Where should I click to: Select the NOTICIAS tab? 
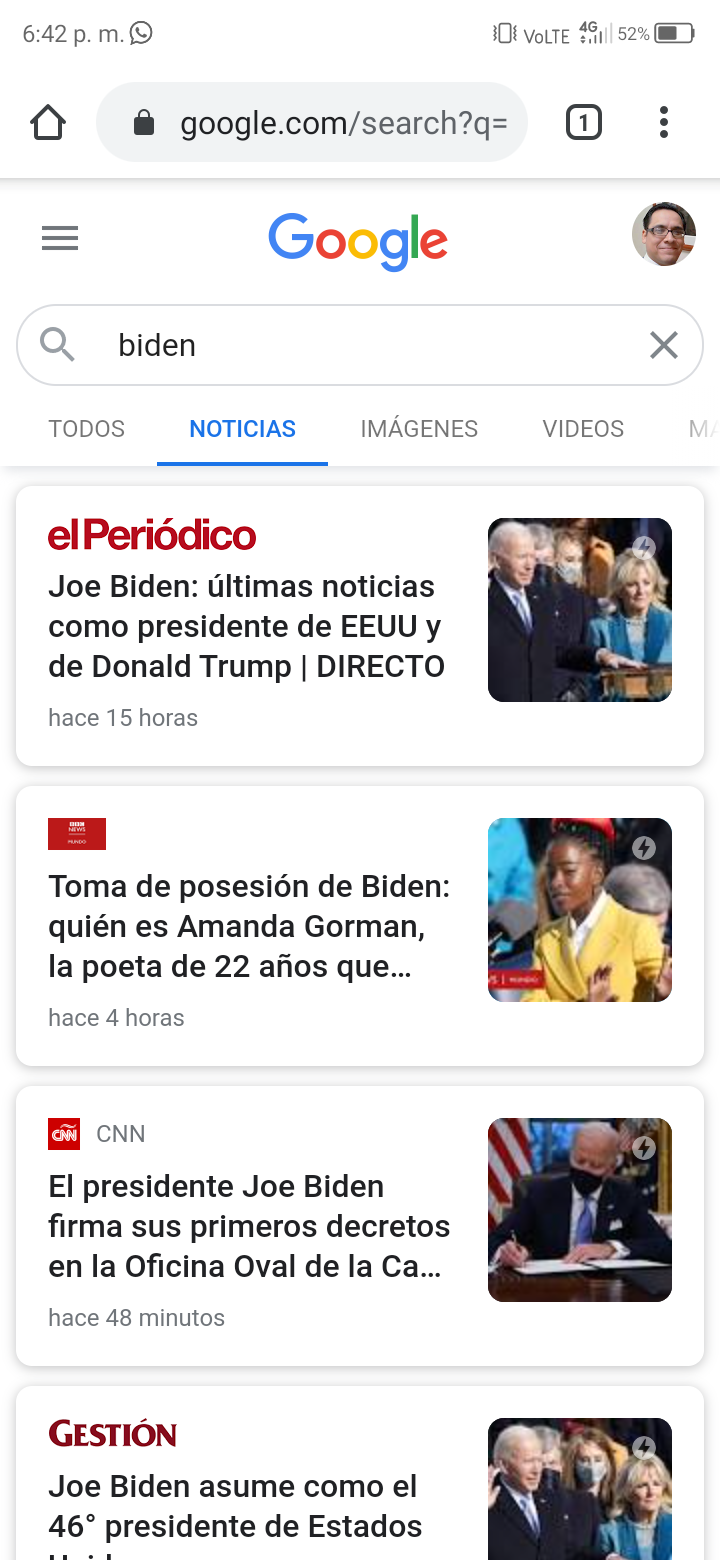(x=242, y=429)
